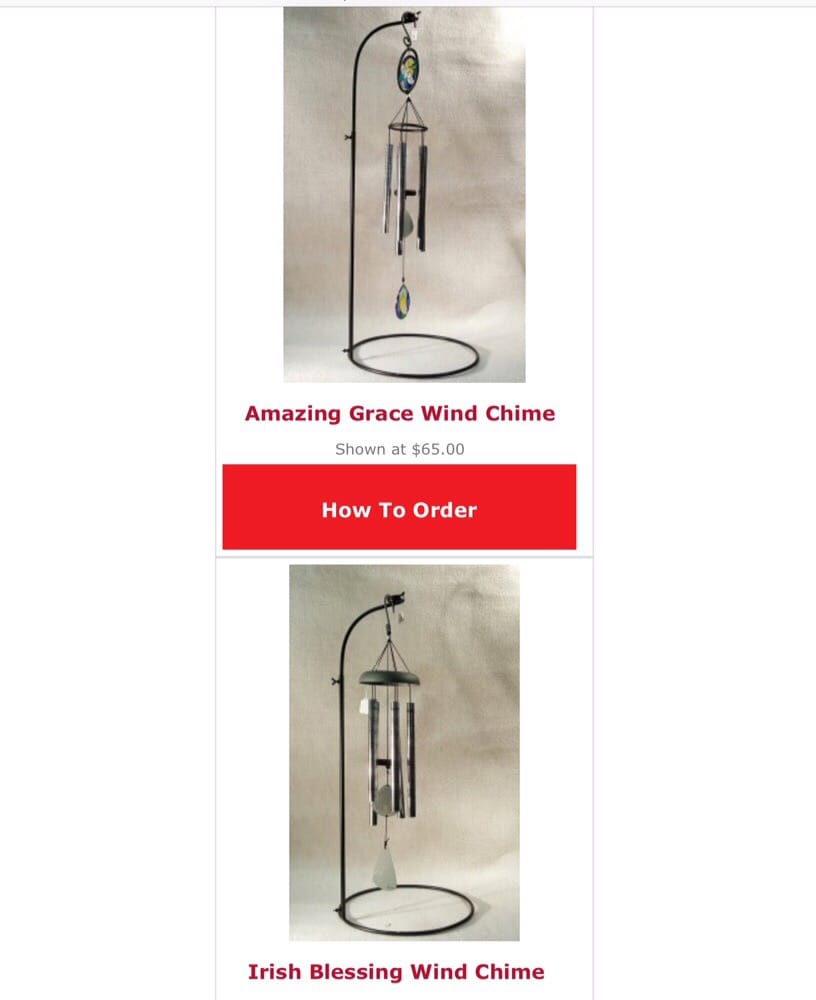View the Irish Blessing Wind Chime photo
The height and width of the screenshot is (1000, 816).
(404, 752)
